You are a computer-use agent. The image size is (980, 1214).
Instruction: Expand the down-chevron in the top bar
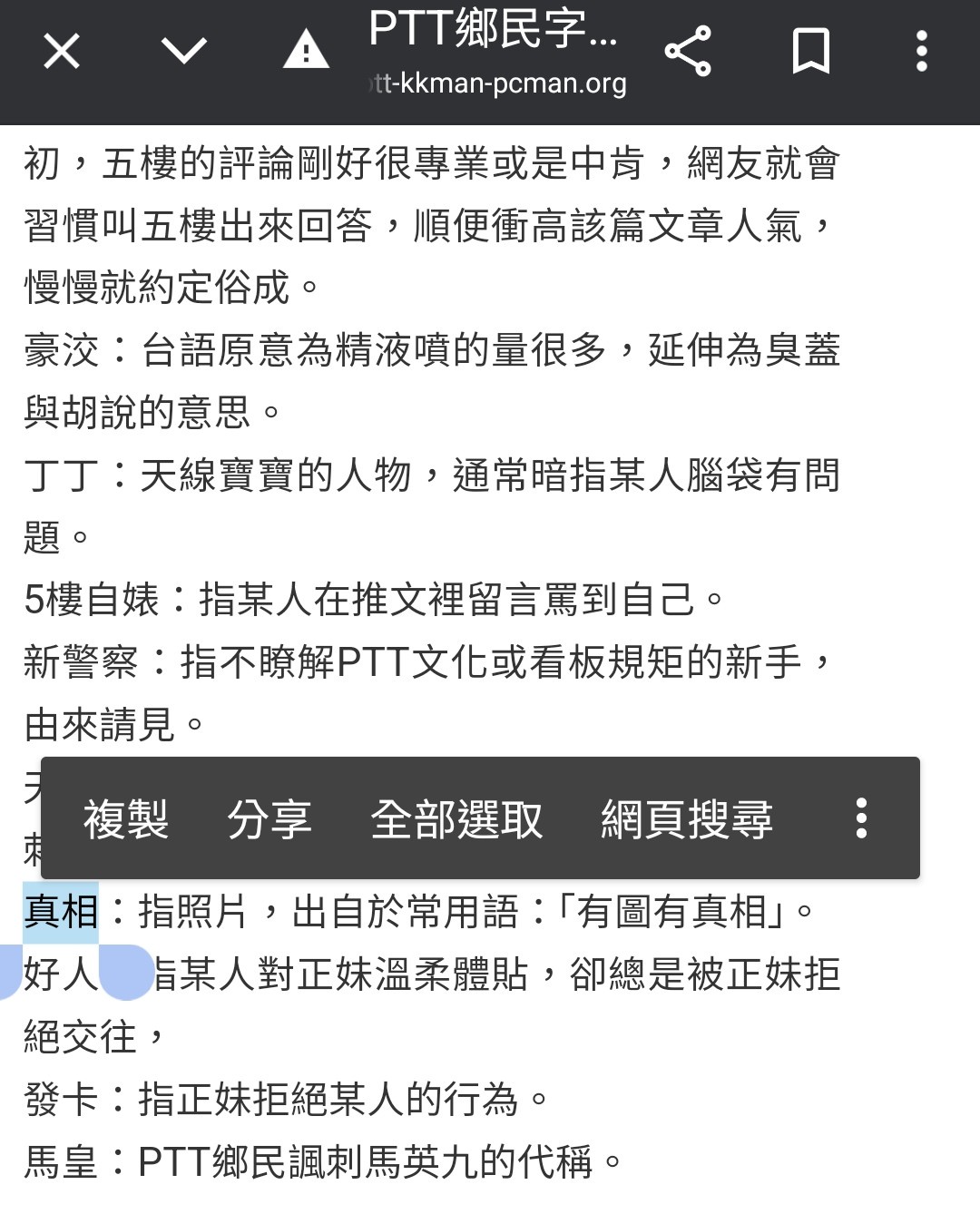pyautogui.click(x=184, y=51)
